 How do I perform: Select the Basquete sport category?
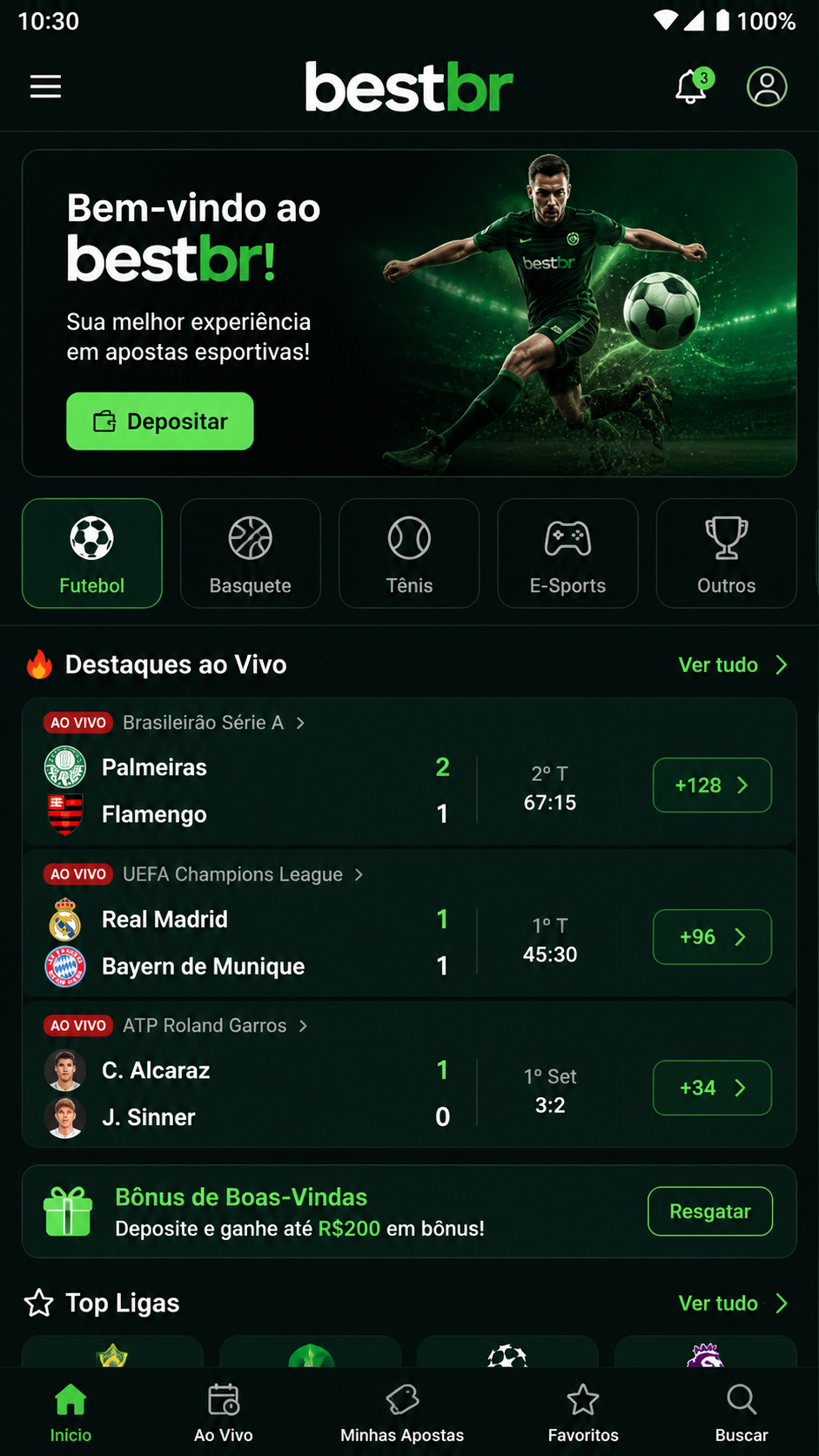(251, 553)
